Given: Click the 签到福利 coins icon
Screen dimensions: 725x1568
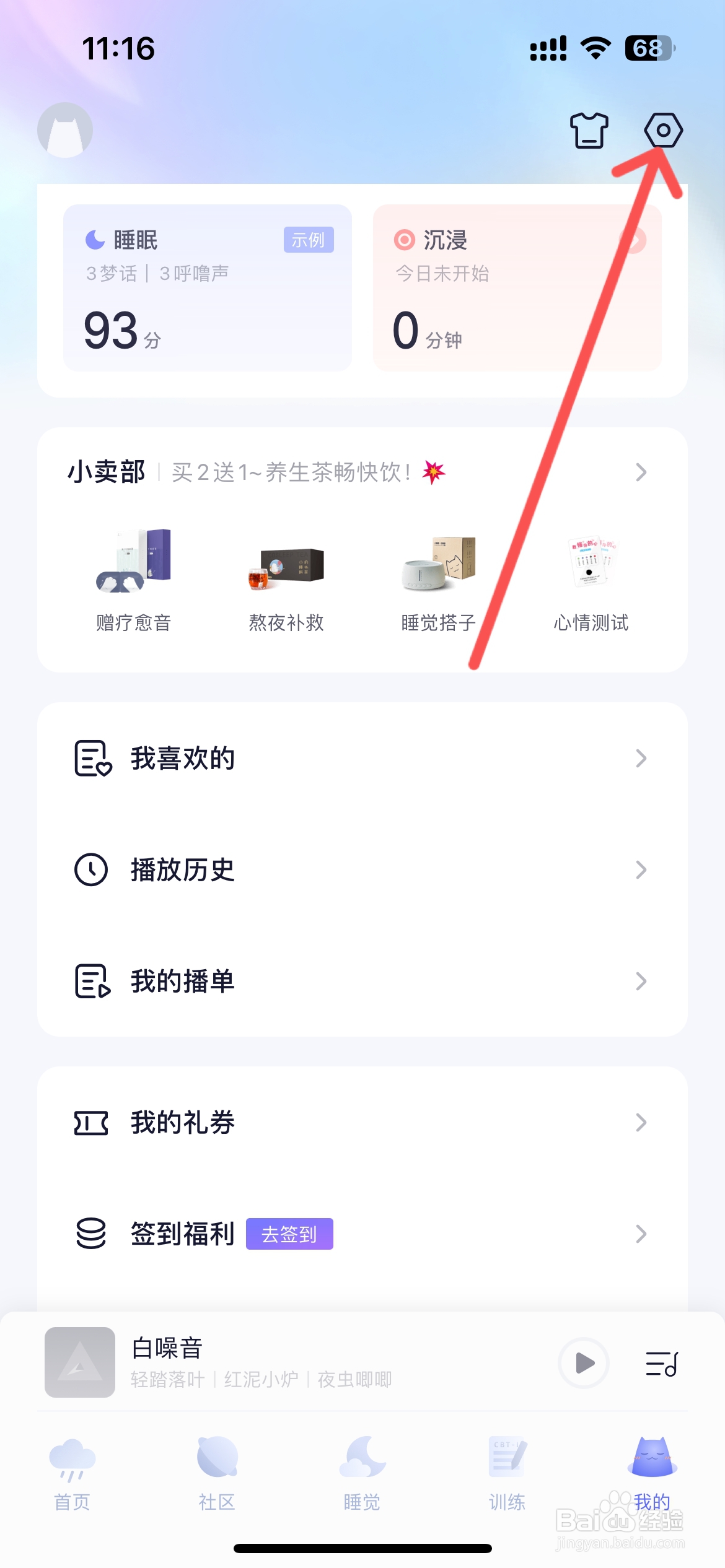Looking at the screenshot, I should [90, 1234].
